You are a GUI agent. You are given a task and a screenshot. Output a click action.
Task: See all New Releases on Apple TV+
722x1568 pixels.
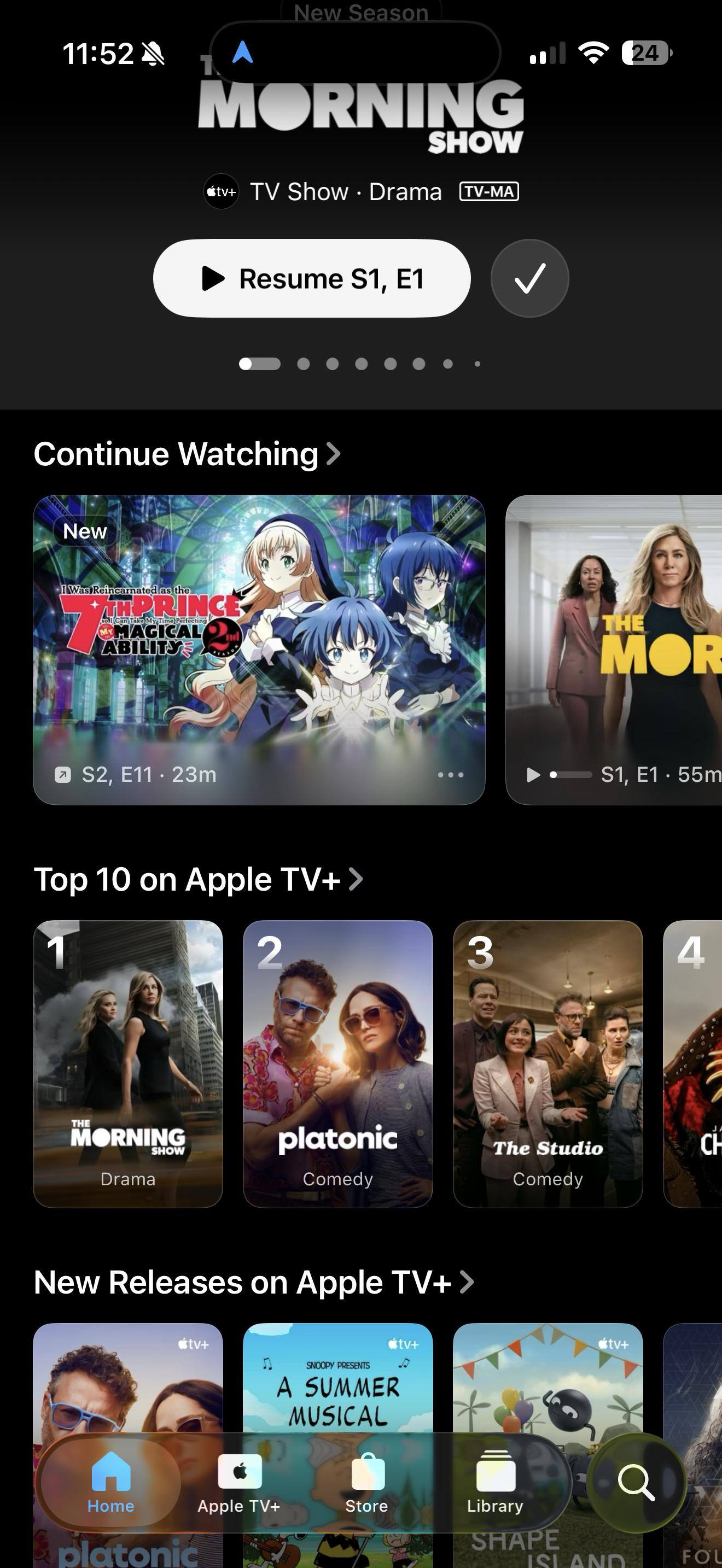pos(253,1283)
